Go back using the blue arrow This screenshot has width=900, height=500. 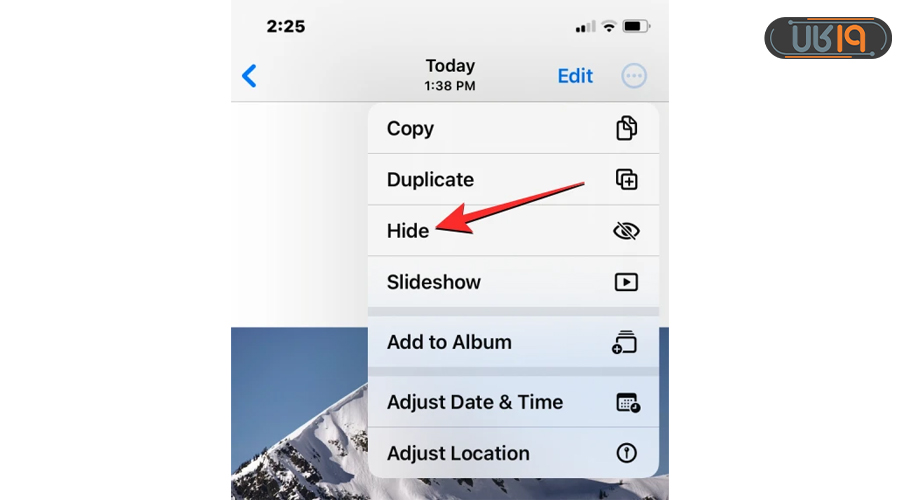click(250, 76)
